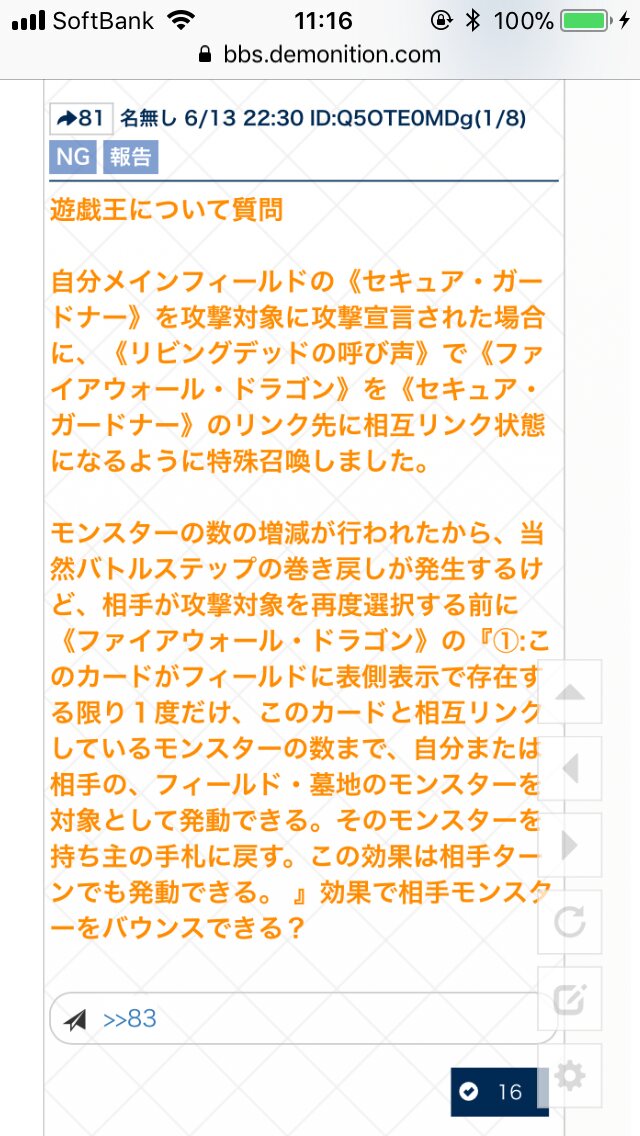The width and height of the screenshot is (640, 1136).
Task: Reload the thread
Action: click(569, 922)
